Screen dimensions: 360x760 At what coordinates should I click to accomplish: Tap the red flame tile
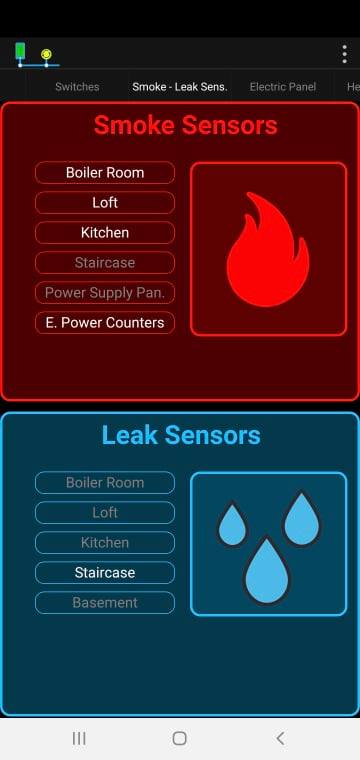[268, 249]
